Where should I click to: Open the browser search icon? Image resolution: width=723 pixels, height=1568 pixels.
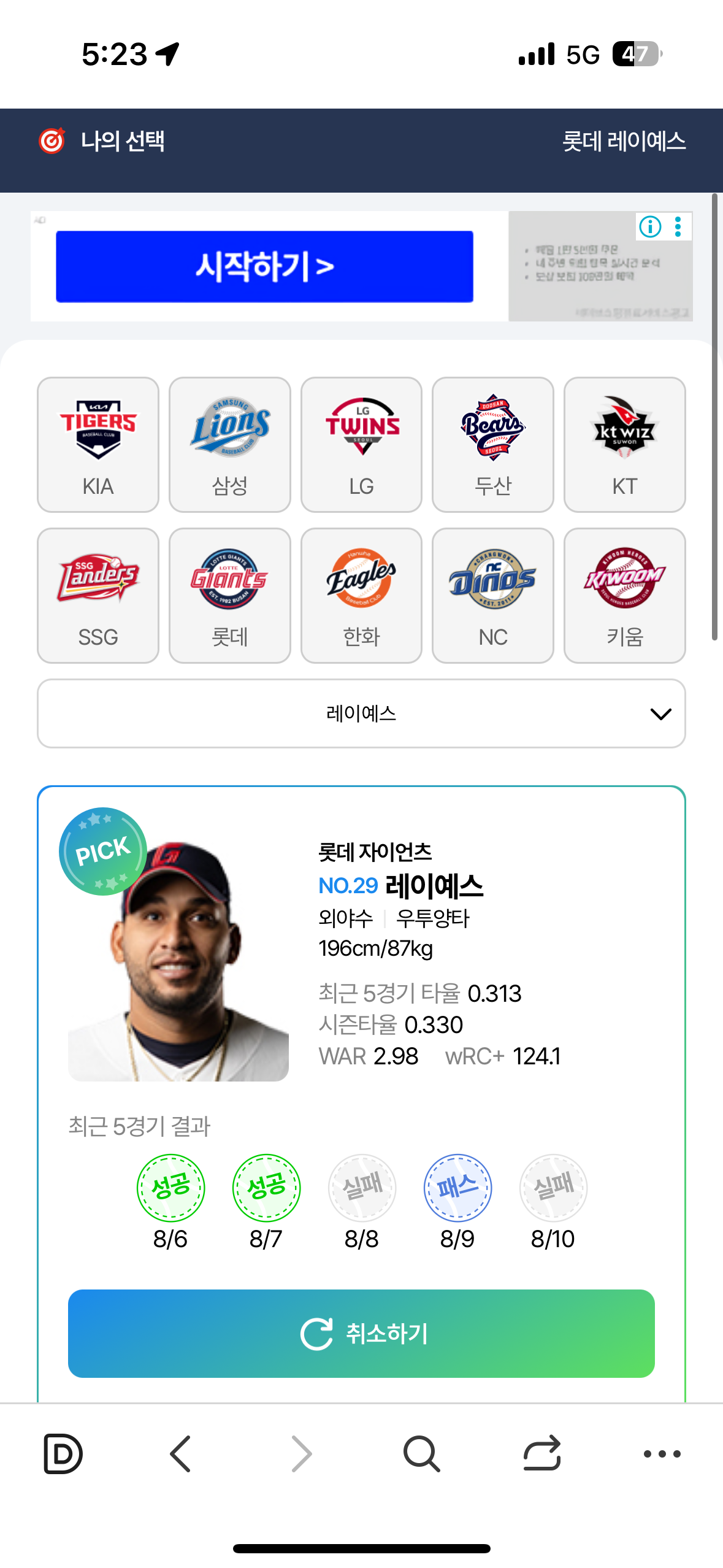(x=421, y=1453)
